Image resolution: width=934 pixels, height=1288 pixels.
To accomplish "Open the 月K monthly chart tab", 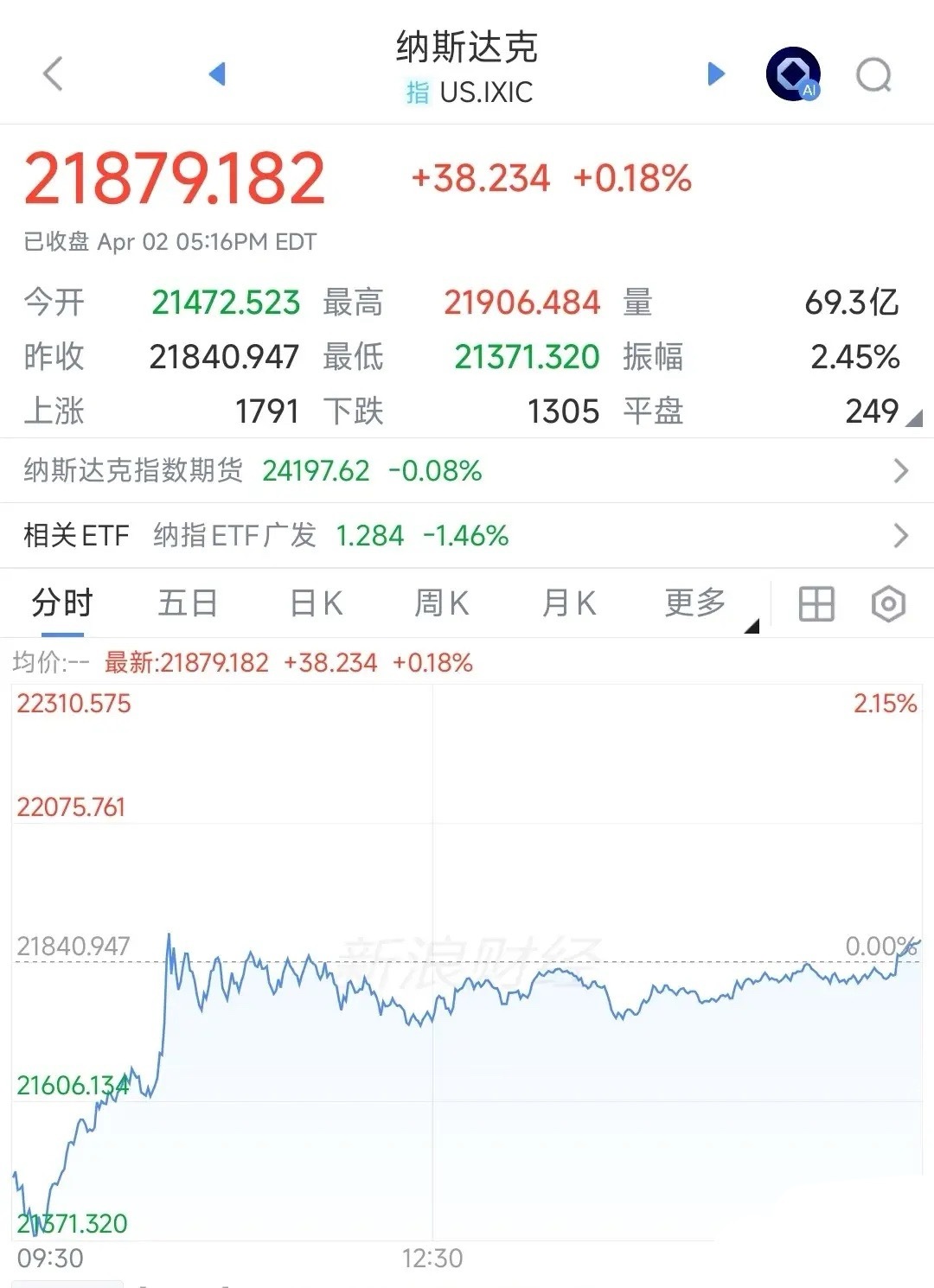I will coord(566,603).
